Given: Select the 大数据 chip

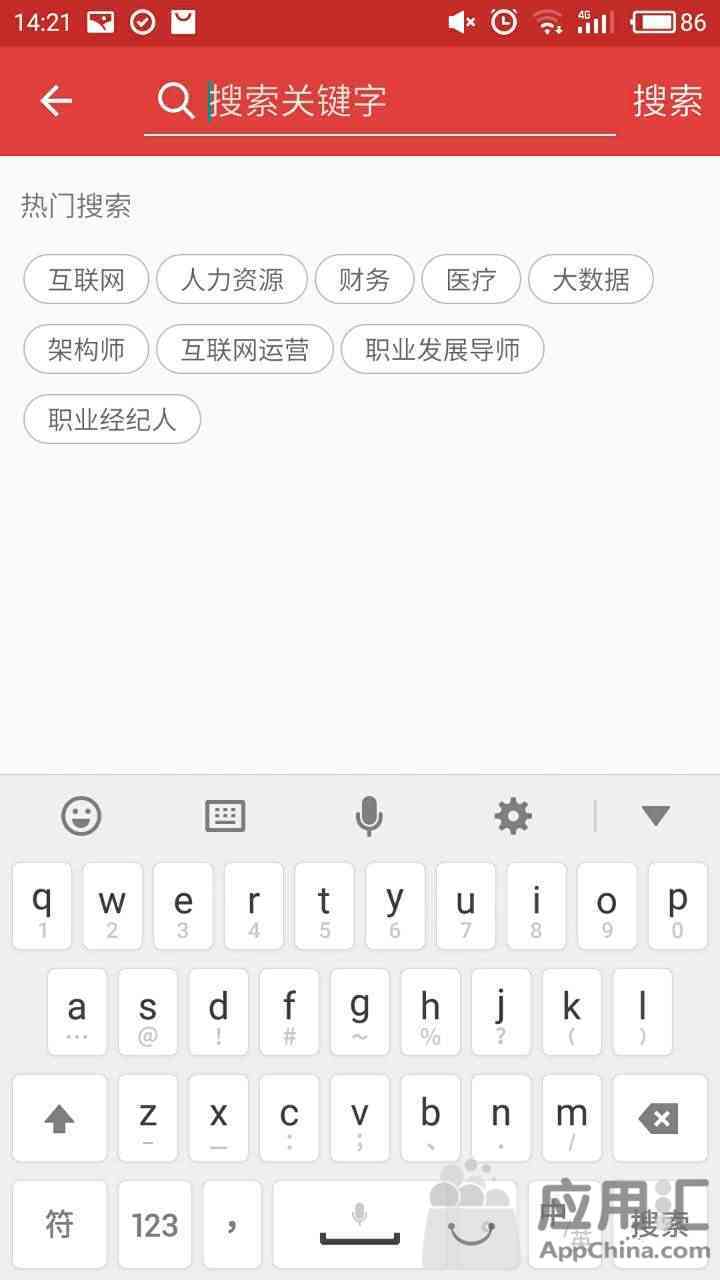Looking at the screenshot, I should [591, 279].
